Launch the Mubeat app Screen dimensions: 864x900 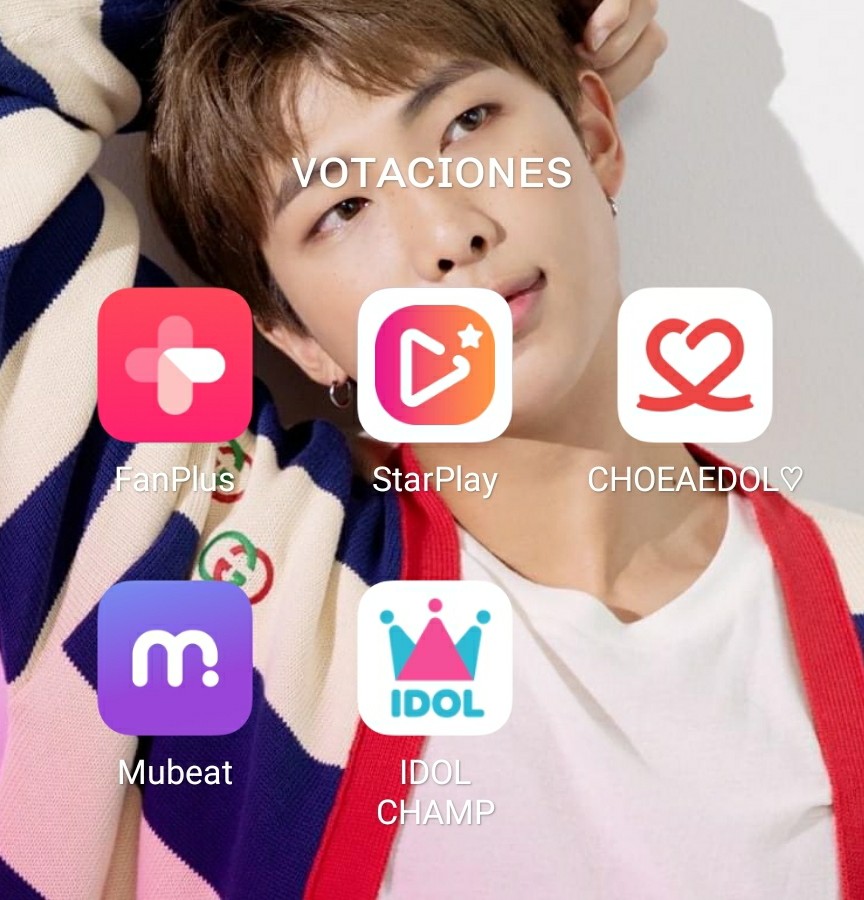tap(175, 658)
